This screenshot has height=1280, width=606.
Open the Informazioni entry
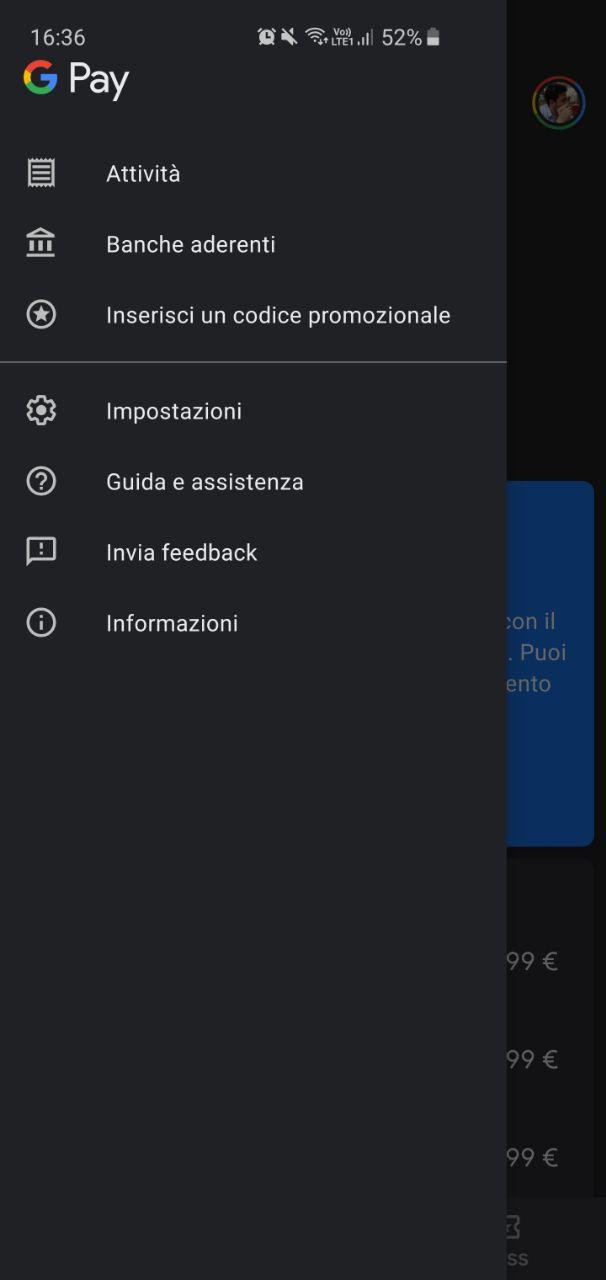click(x=253, y=623)
